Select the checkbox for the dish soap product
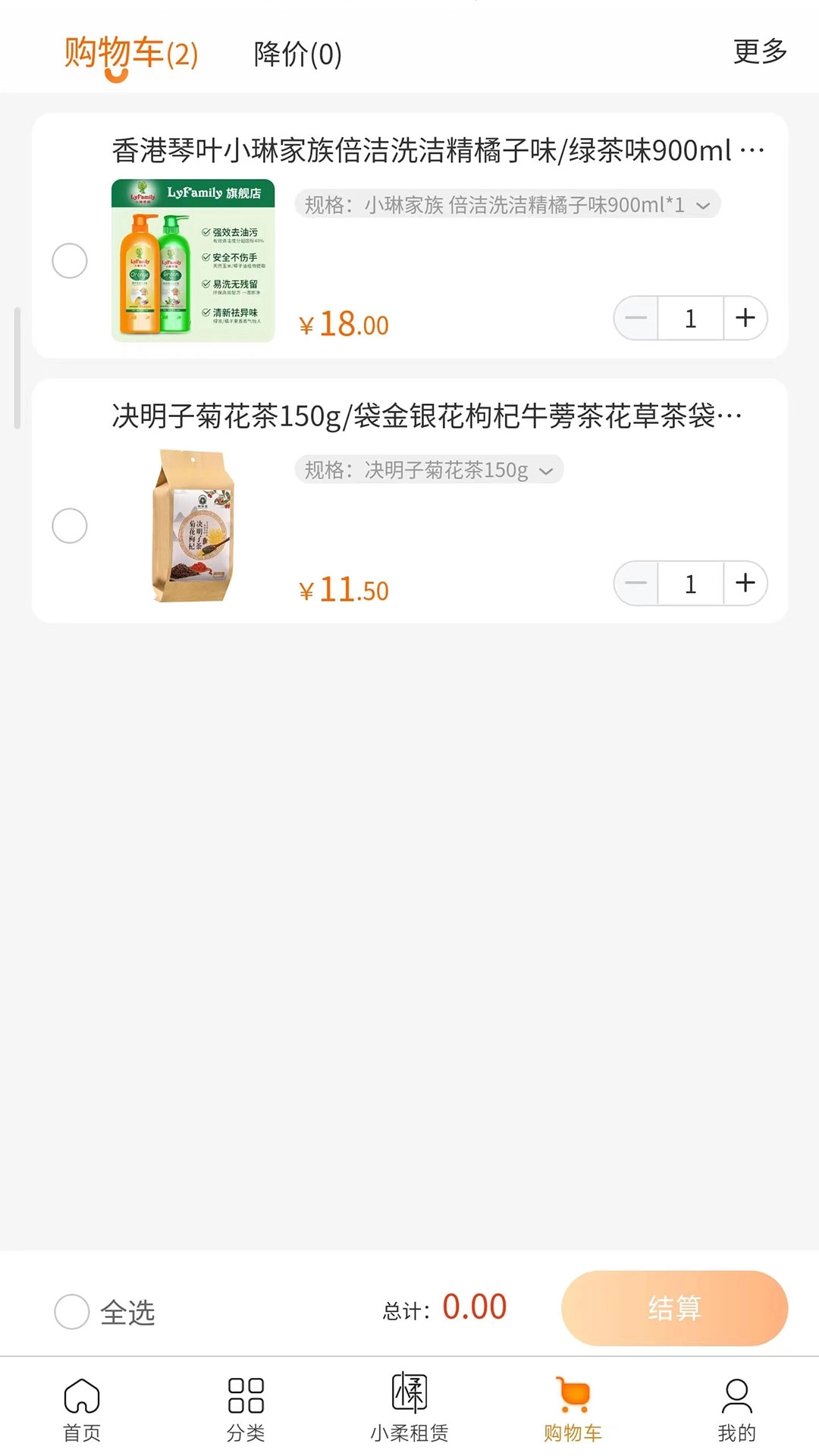Viewport: 819px width, 1456px height. (x=70, y=261)
